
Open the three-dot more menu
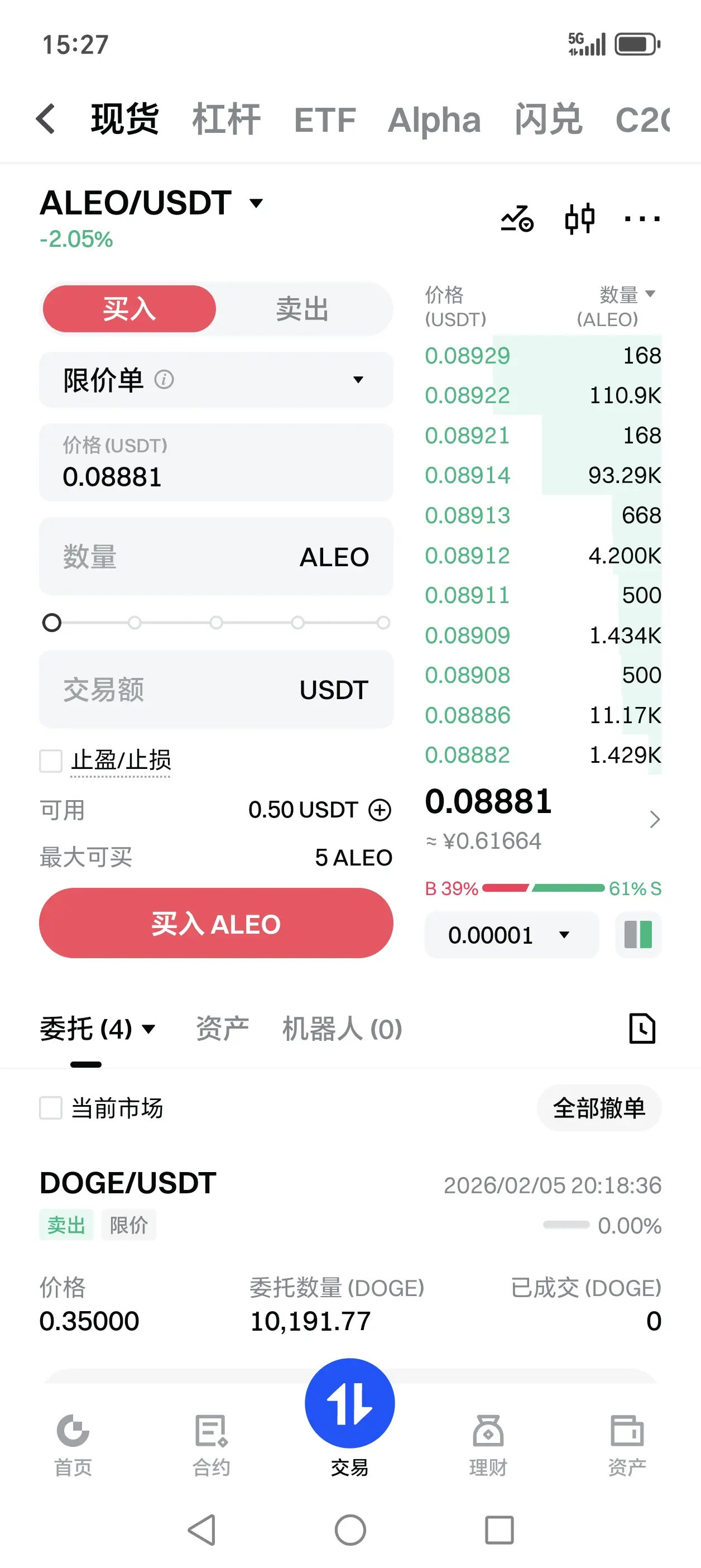click(x=642, y=218)
